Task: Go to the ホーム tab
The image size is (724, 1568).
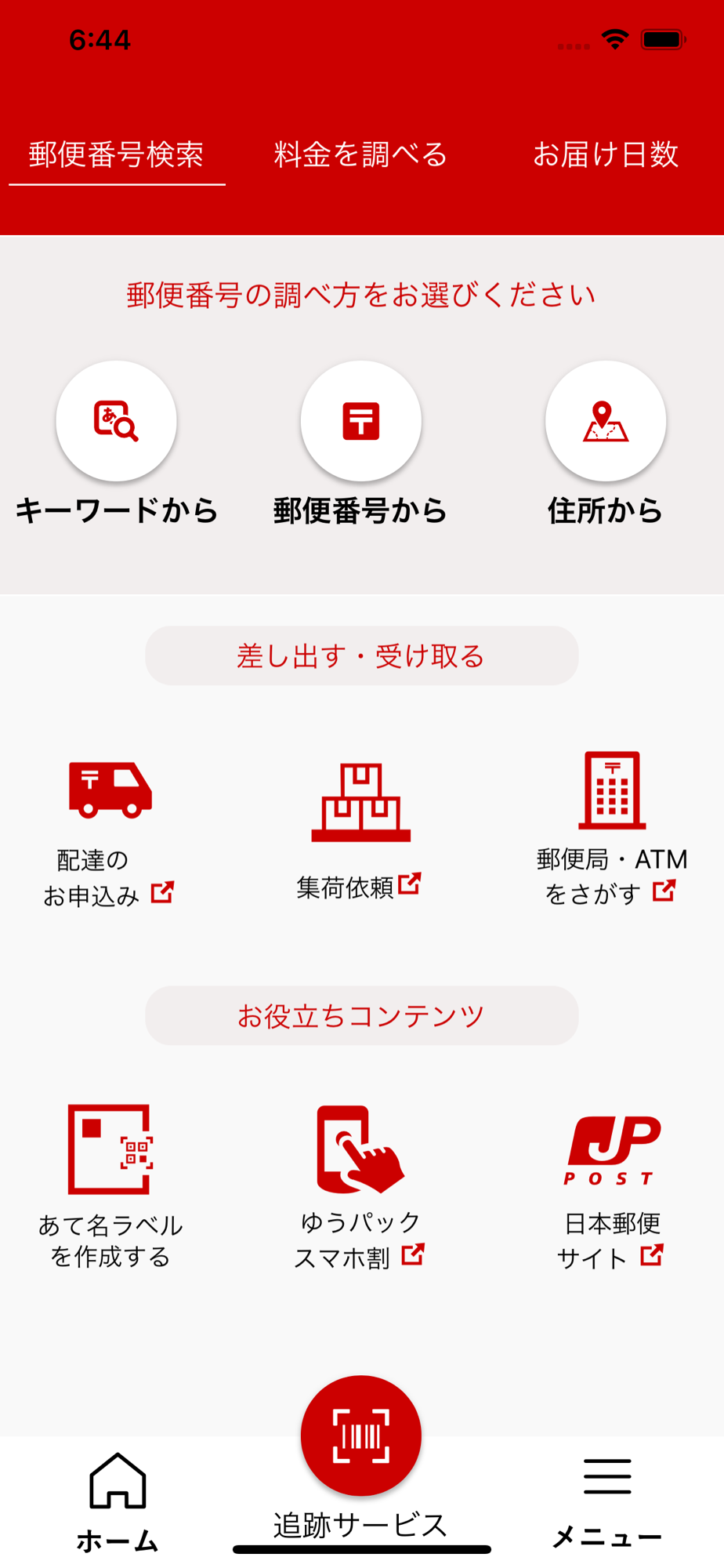Action: click(118, 1502)
